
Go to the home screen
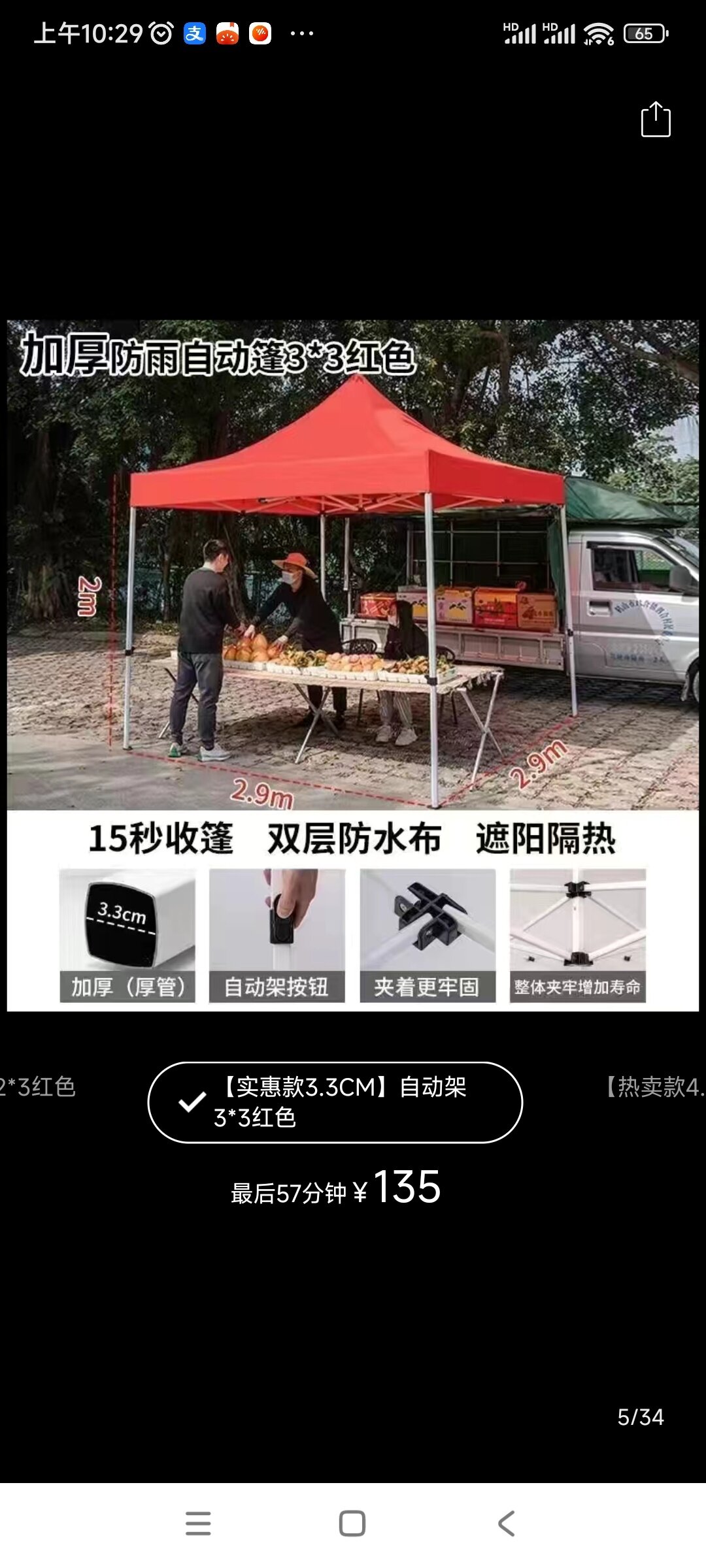(x=352, y=1524)
